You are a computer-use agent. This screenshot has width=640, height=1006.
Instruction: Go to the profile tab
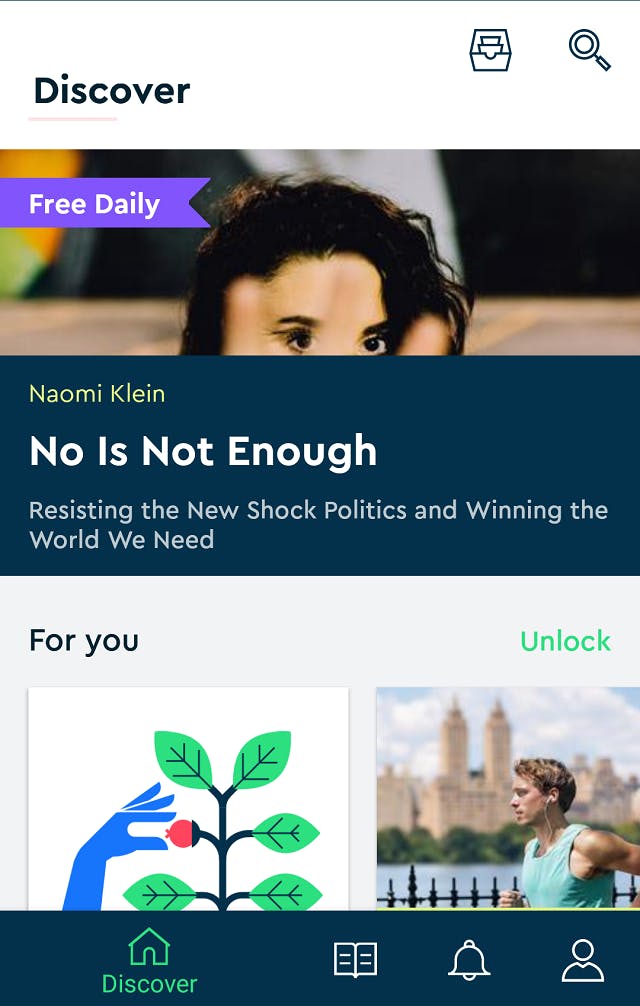[x=582, y=959]
